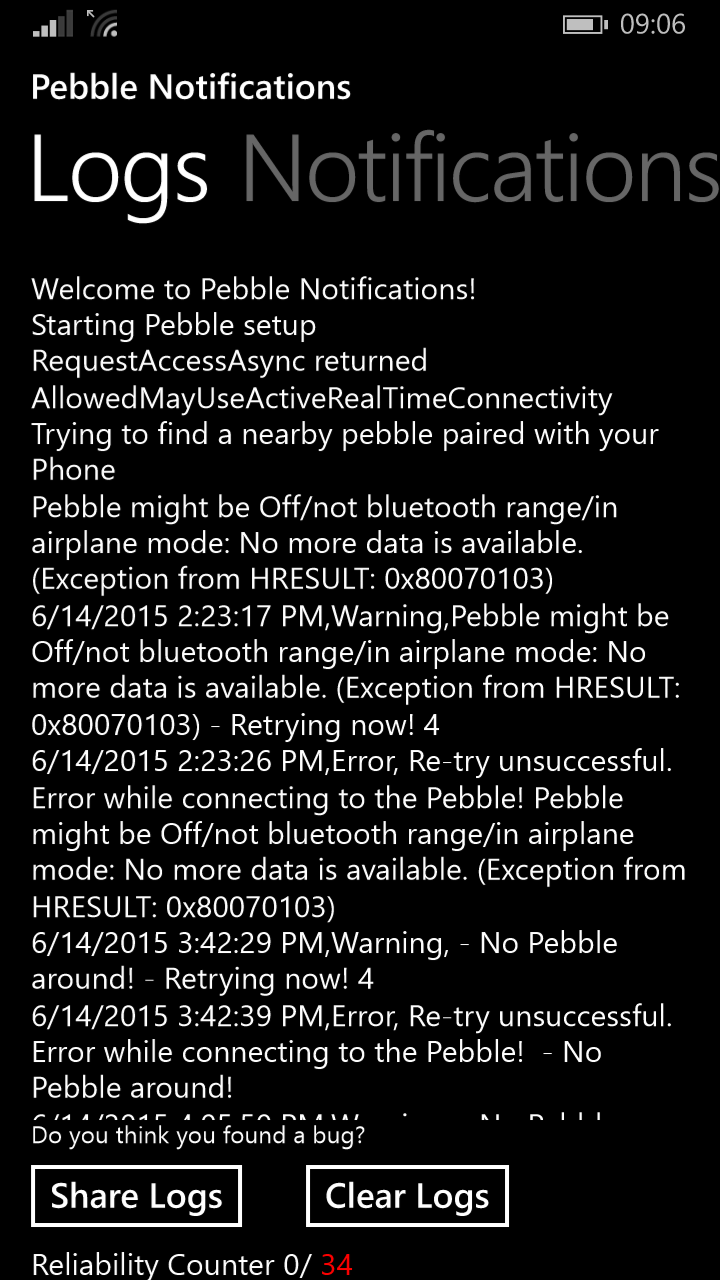Tap the Share Logs button
Screen dimensions: 720x1280
136,1196
